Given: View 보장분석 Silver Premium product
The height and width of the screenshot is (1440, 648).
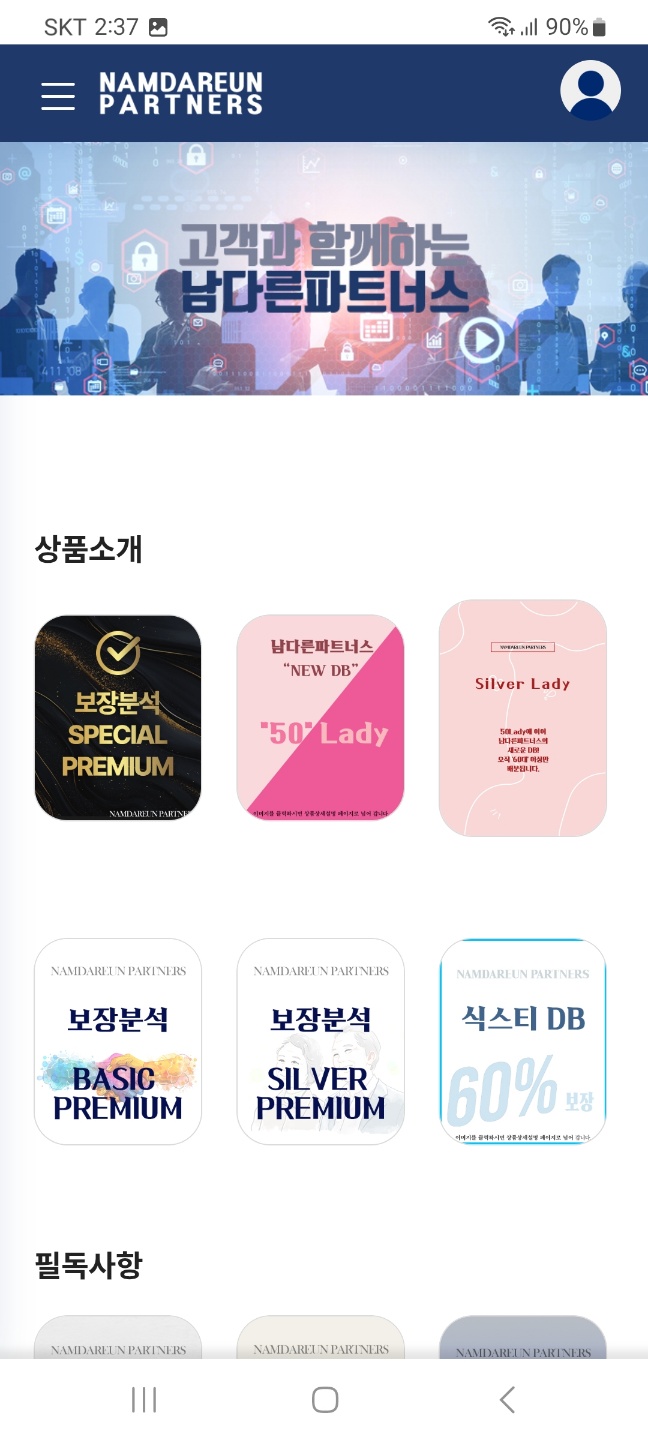Looking at the screenshot, I should point(320,1041).
